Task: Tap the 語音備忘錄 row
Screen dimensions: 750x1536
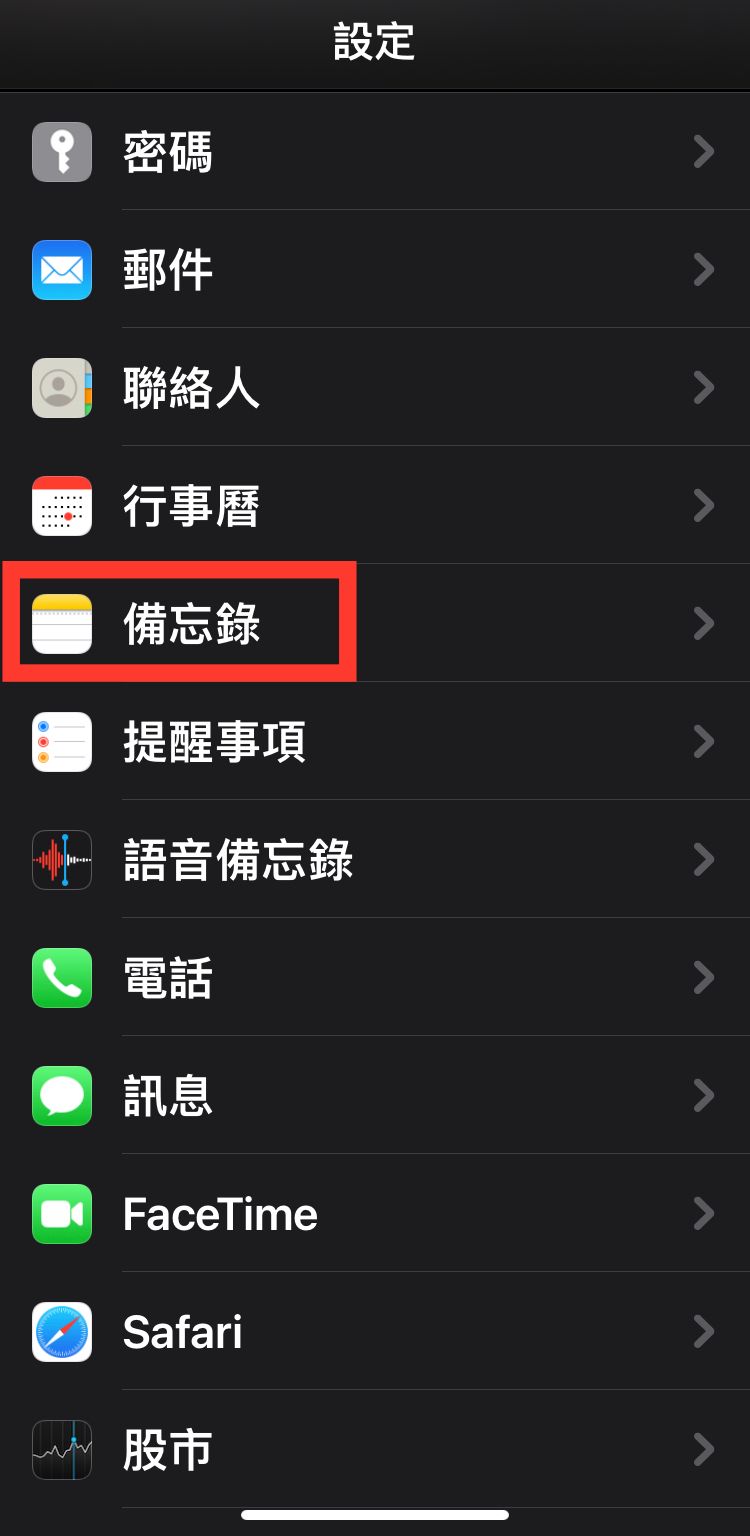Action: coord(375,859)
